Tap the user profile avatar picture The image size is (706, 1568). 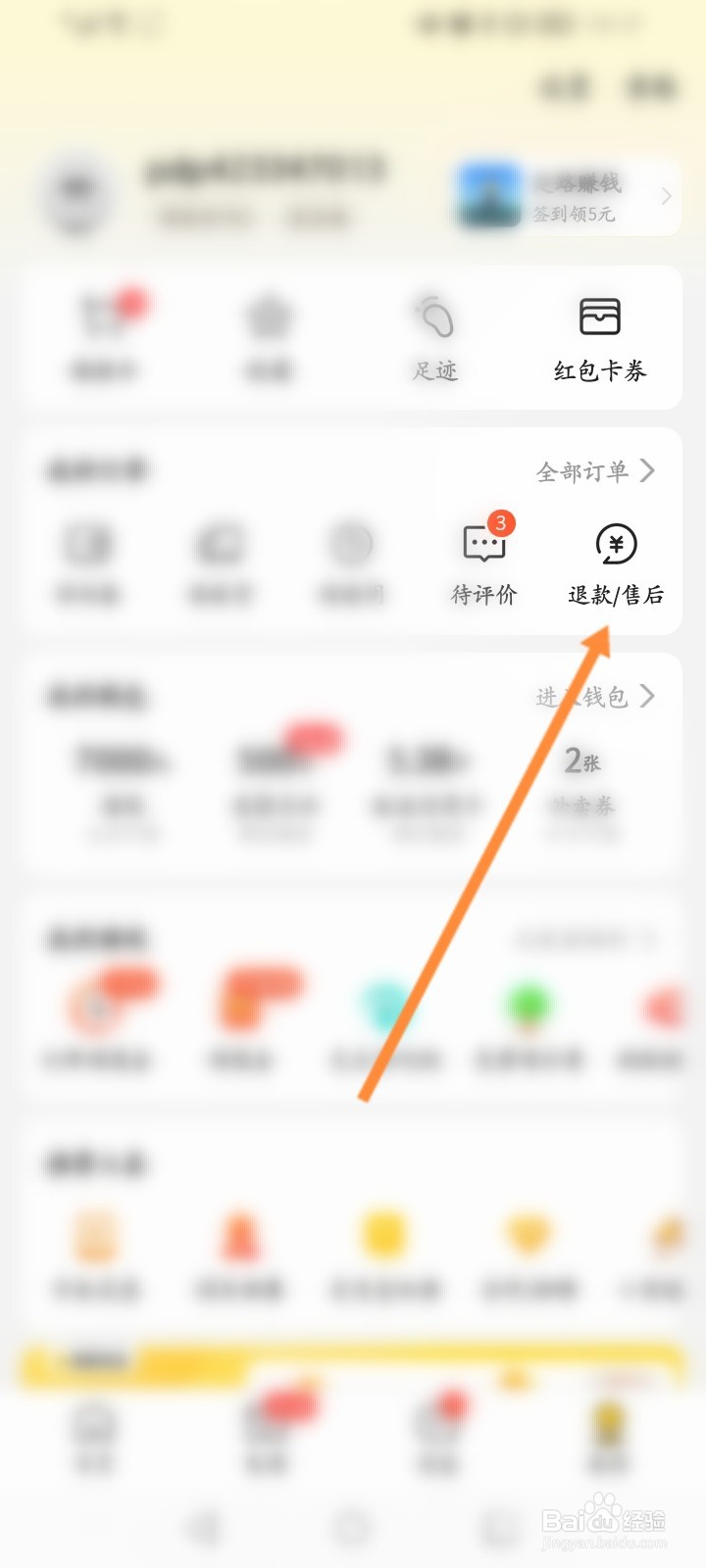pyautogui.click(x=76, y=196)
